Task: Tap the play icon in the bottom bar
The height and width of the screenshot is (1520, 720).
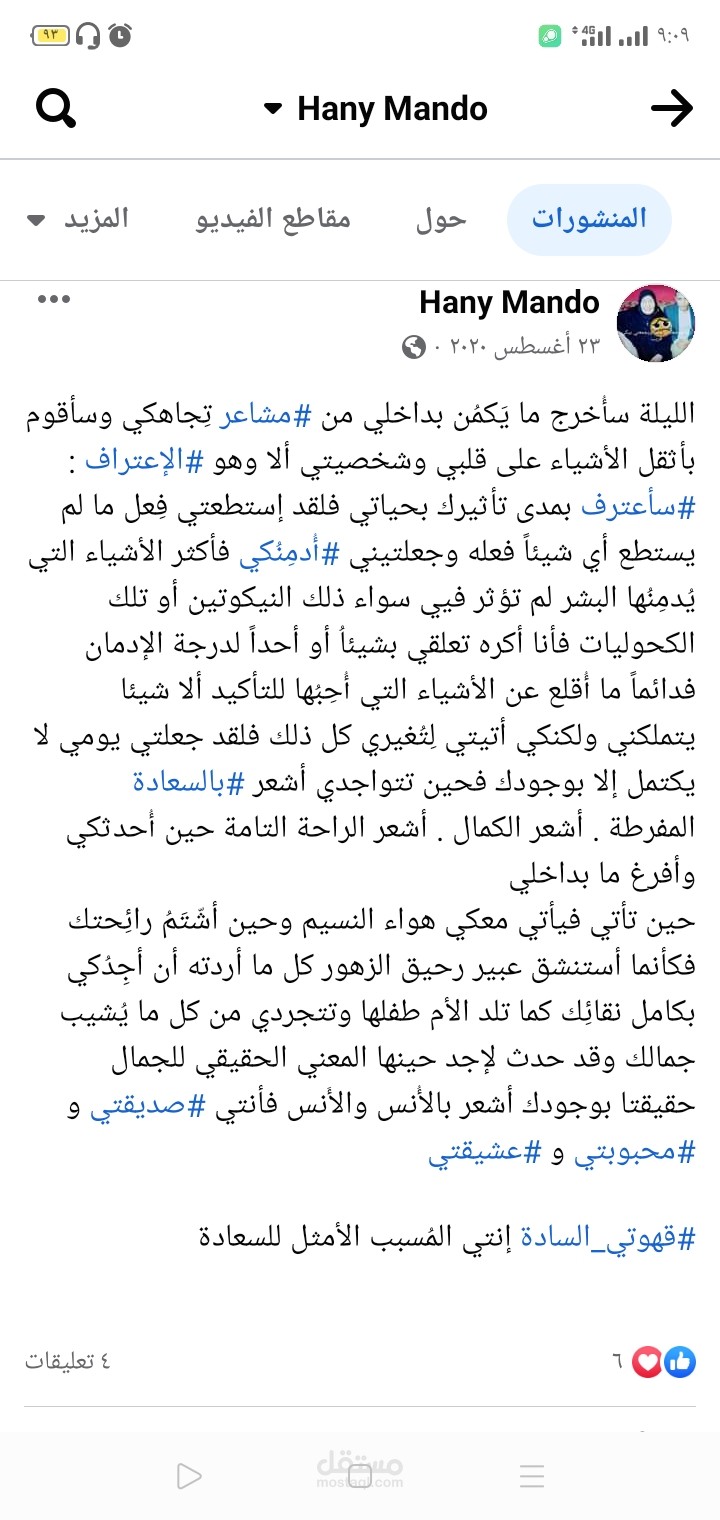Action: point(189,1474)
